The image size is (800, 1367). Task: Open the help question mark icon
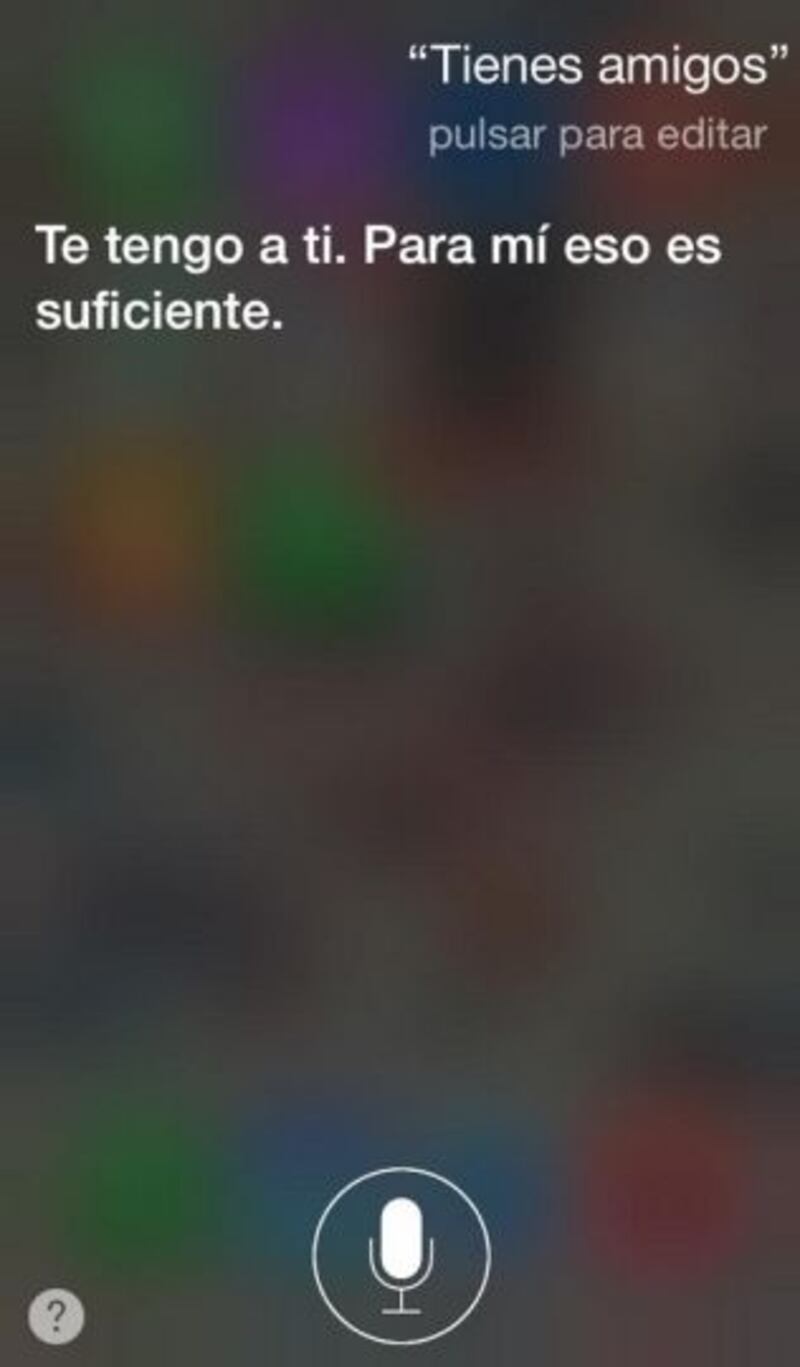[56, 1316]
